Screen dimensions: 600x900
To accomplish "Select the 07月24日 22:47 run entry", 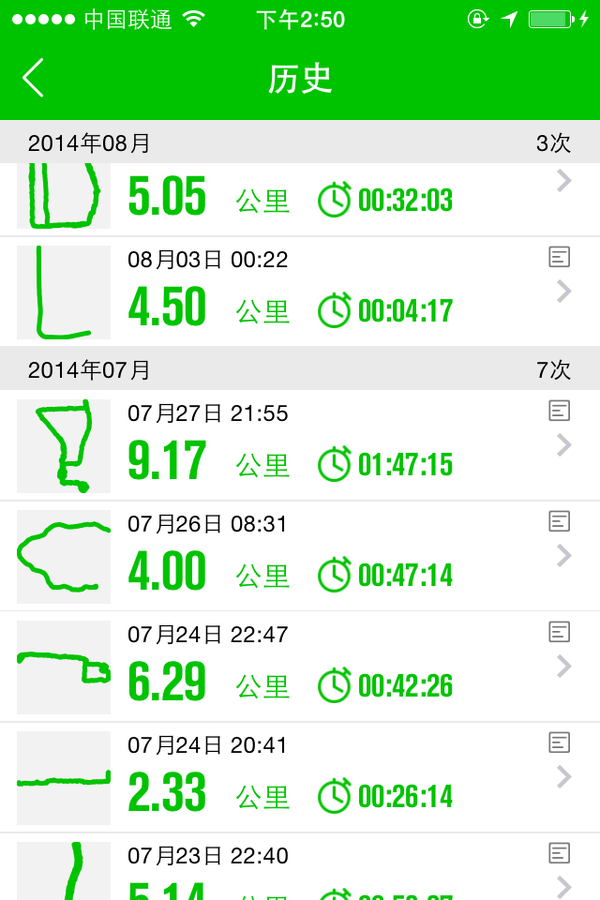I will tap(300, 667).
